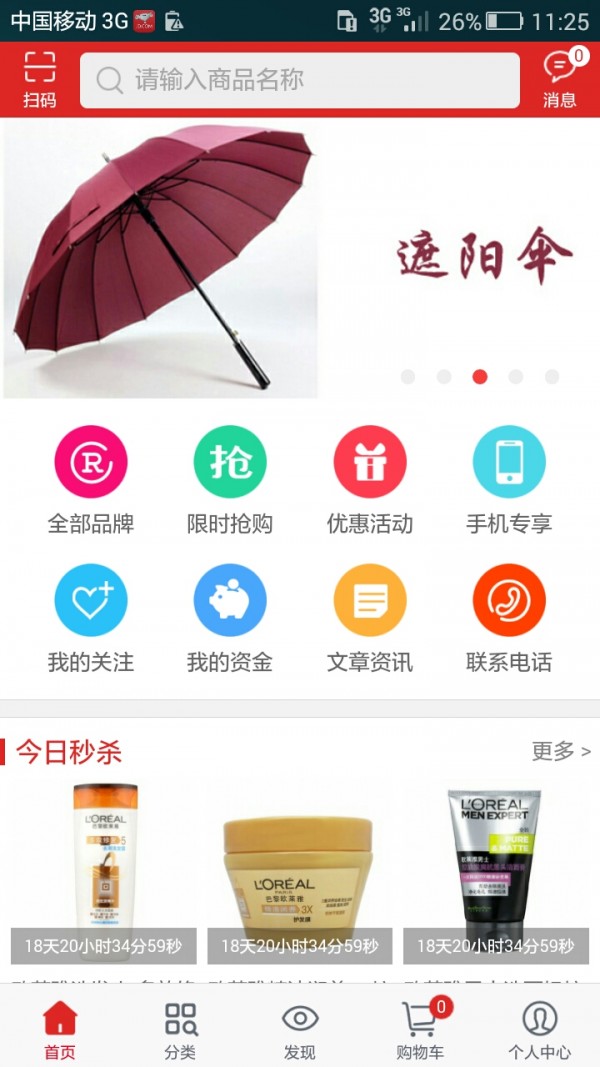Open 限时抢购 flash sale
Image resolution: width=600 pixels, height=1067 pixels.
click(230, 480)
